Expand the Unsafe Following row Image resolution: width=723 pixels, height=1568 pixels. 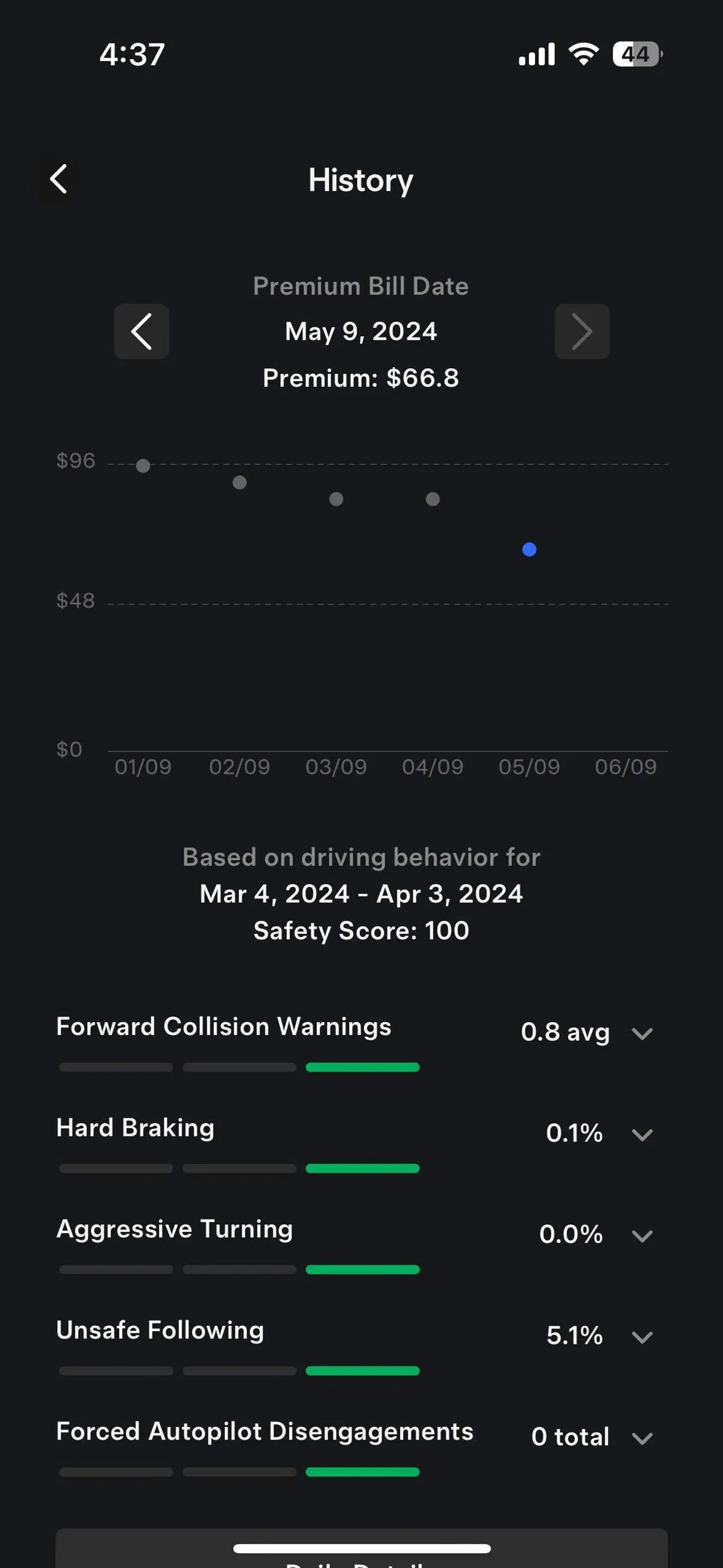point(642,1337)
